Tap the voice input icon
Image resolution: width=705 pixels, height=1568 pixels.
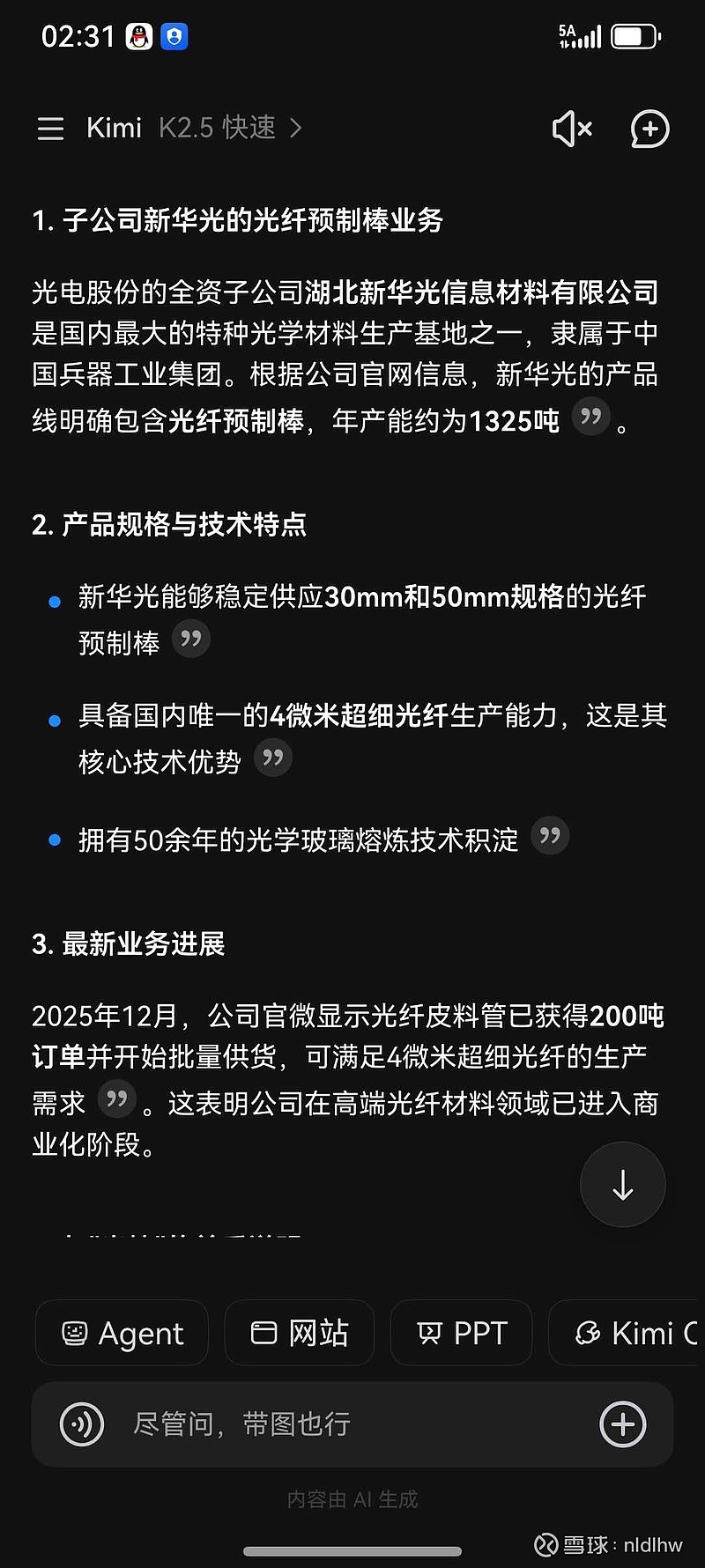82,1424
